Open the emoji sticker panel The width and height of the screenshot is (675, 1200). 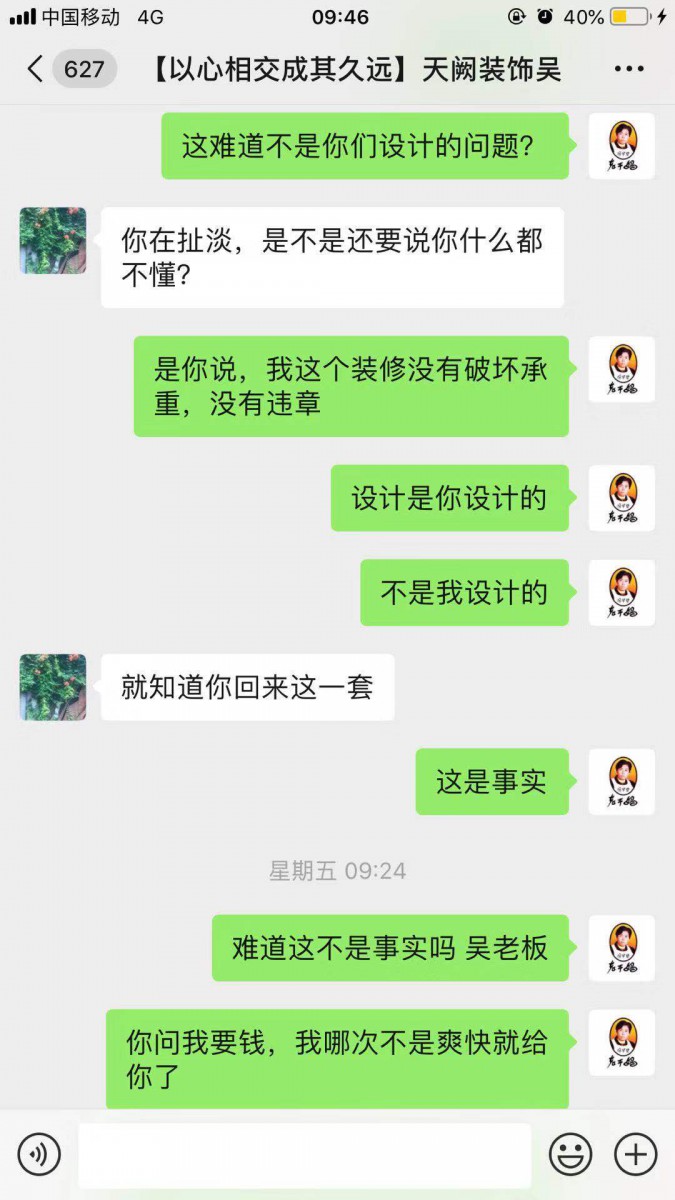pos(571,1155)
